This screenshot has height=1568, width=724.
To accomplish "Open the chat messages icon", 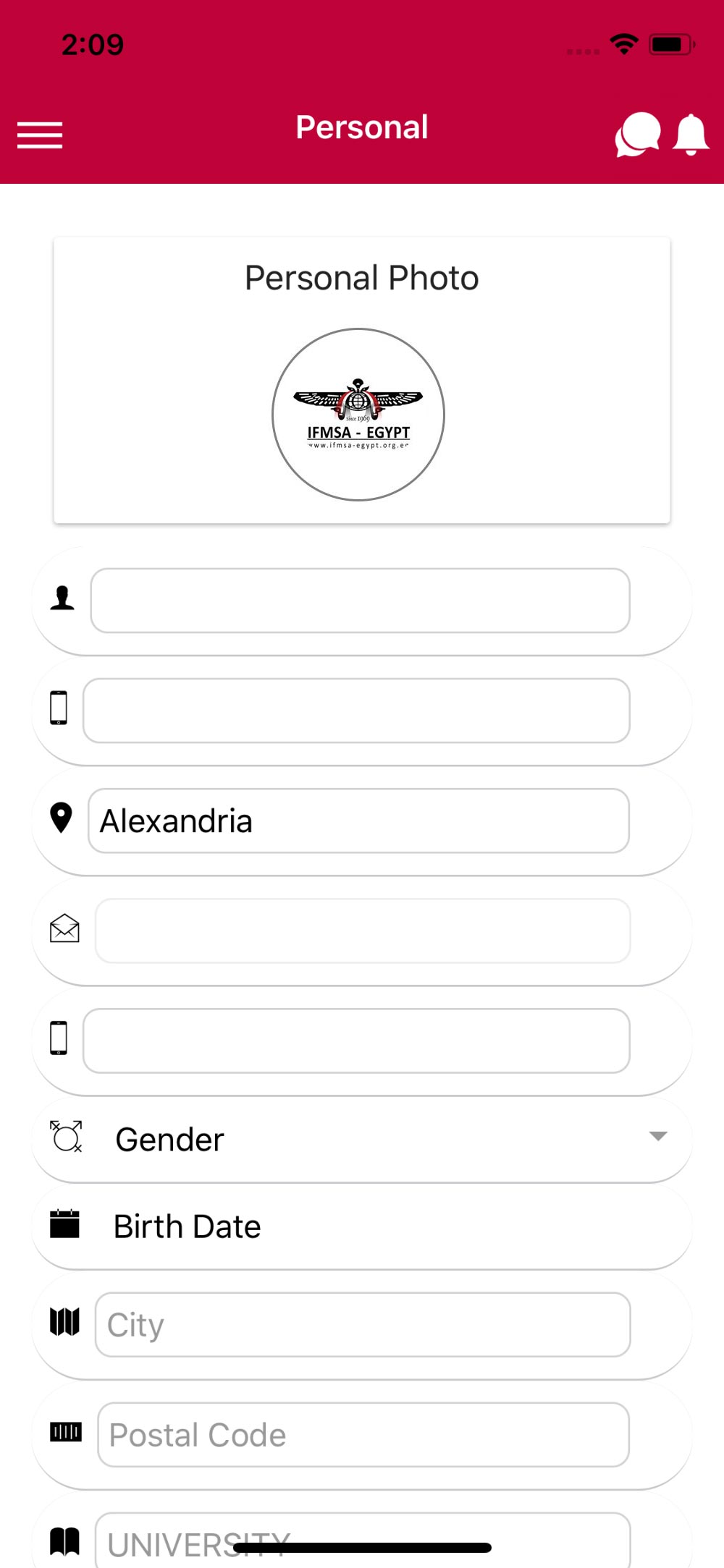I will tap(637, 135).
